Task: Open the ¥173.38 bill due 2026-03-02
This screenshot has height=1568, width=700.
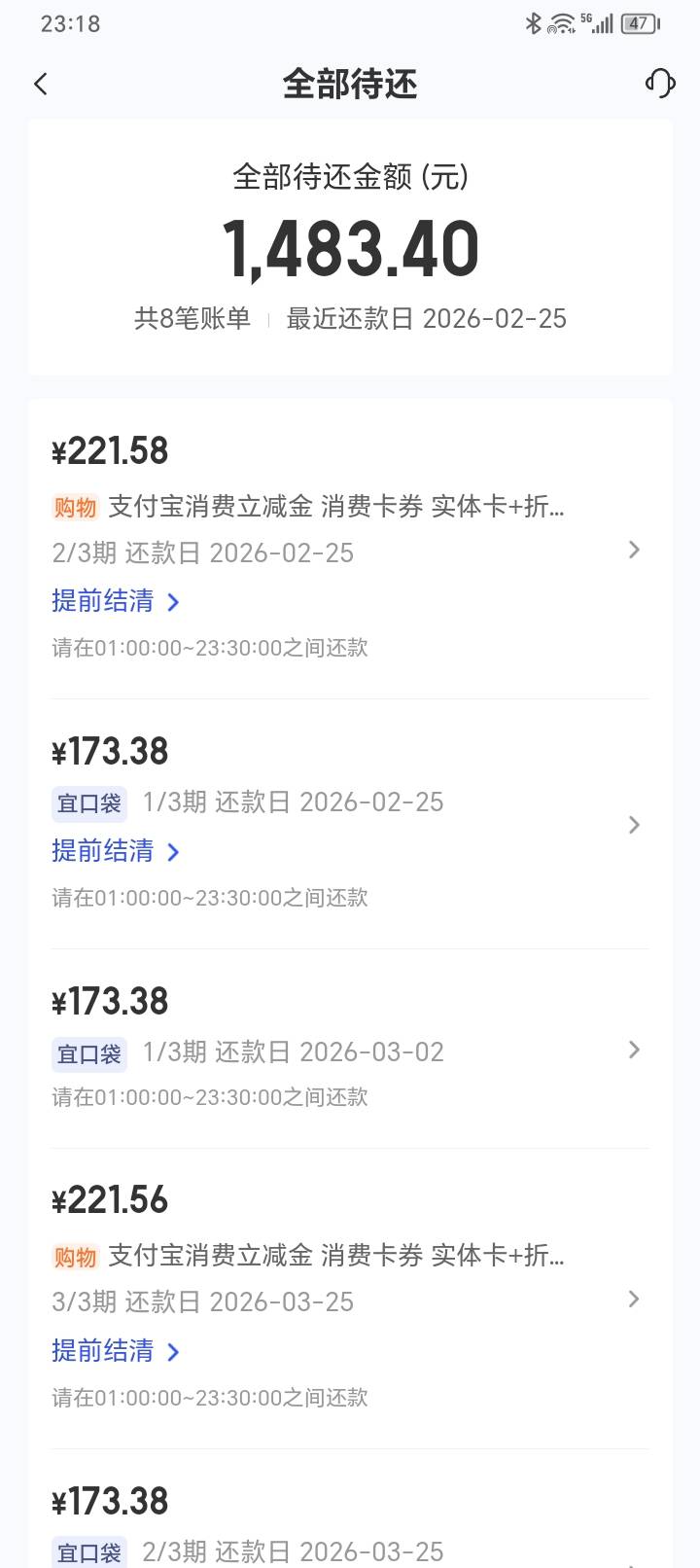Action: tap(350, 1049)
